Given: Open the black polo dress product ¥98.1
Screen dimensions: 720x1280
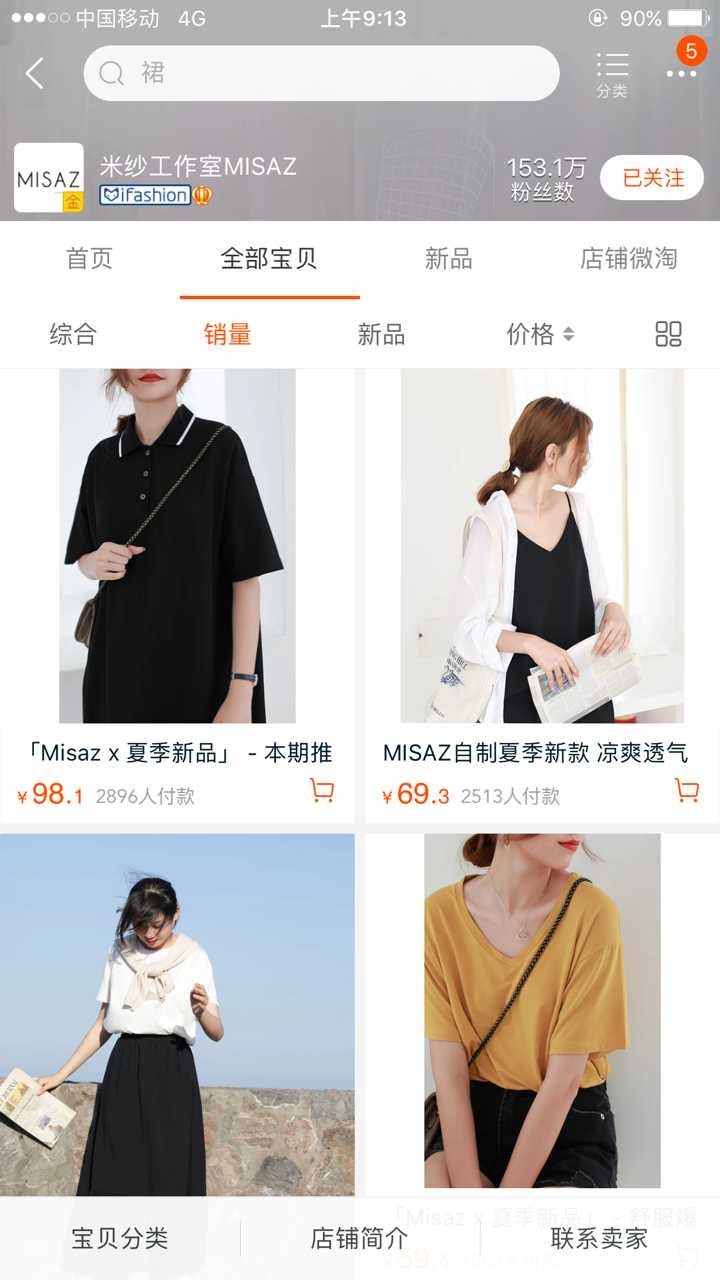Looking at the screenshot, I should 177,545.
